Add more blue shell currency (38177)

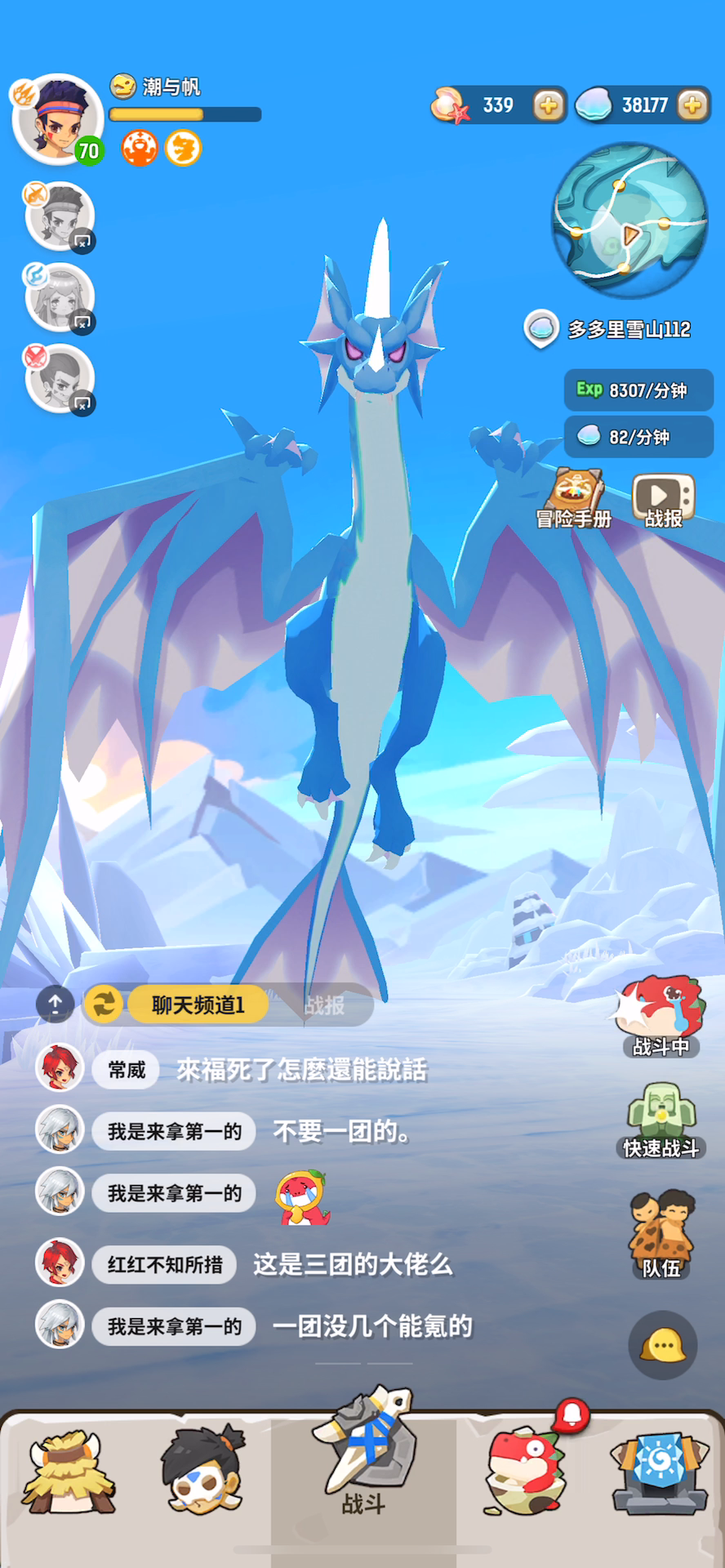(x=692, y=105)
